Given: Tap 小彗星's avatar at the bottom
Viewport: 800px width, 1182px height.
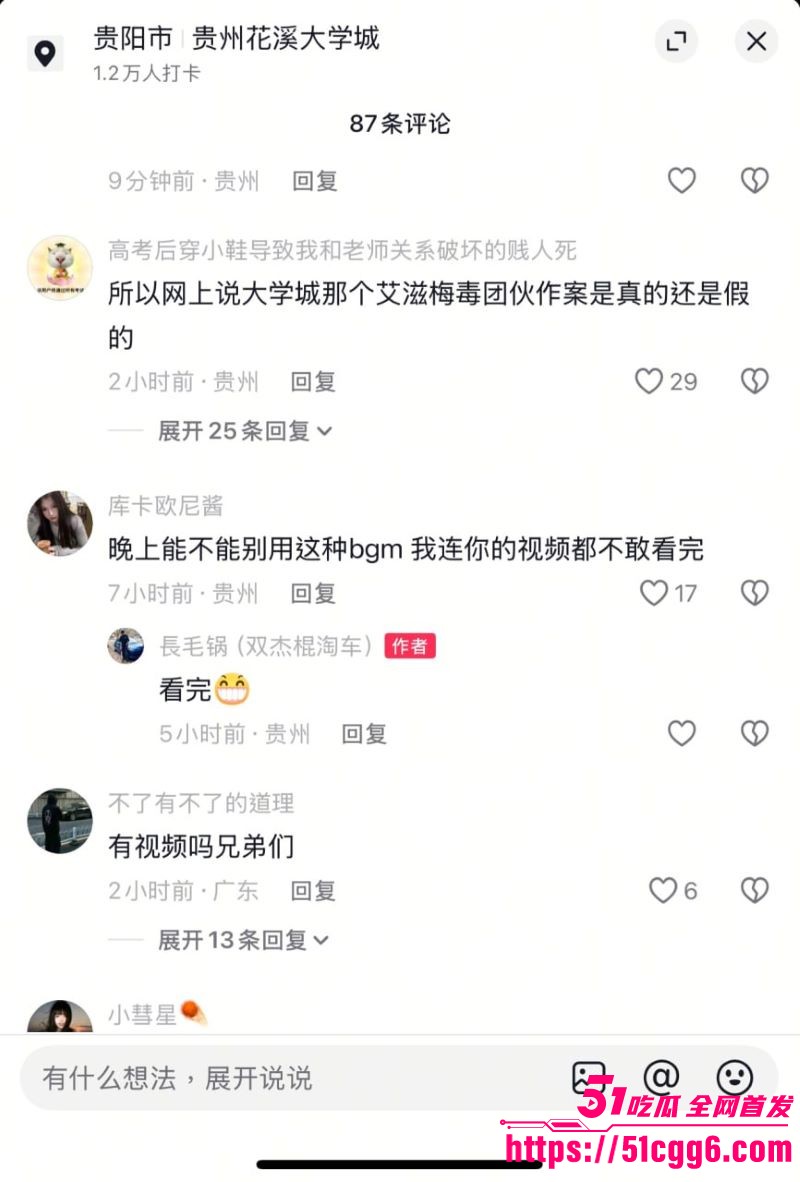Looking at the screenshot, I should click(58, 1018).
